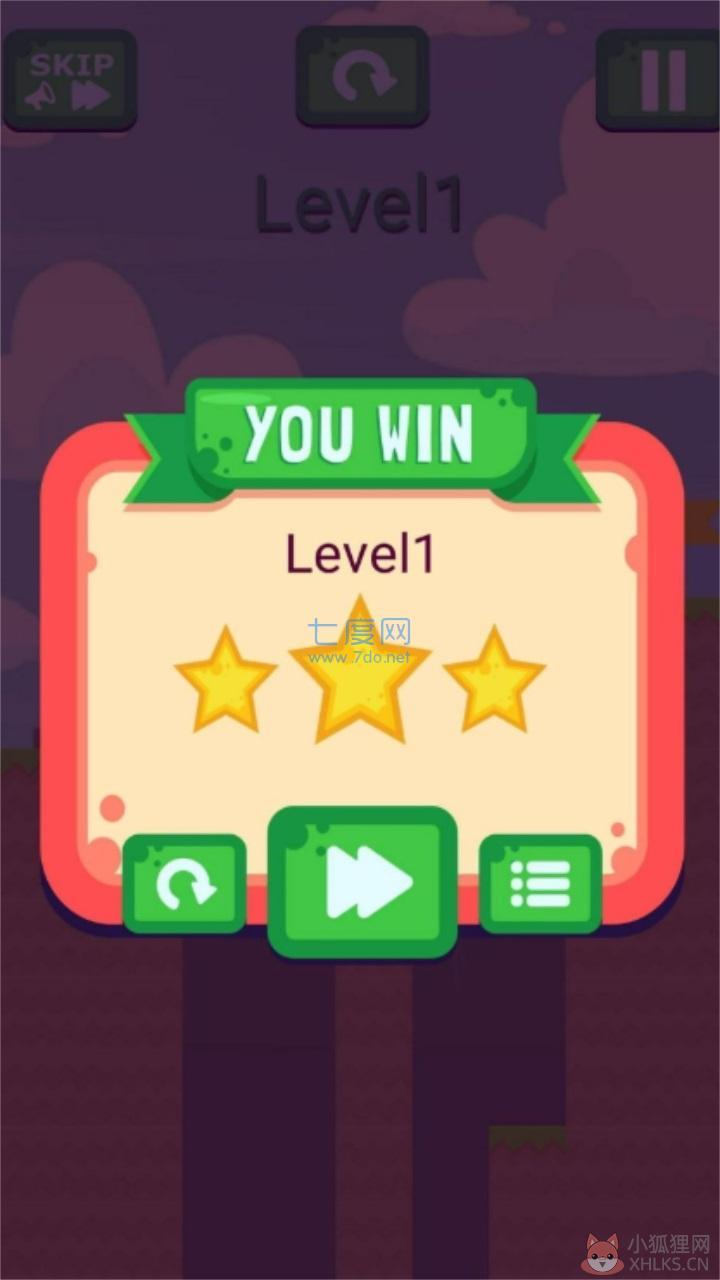Screen dimensions: 720x1280
Task: Open the level list menu
Action: (x=540, y=884)
